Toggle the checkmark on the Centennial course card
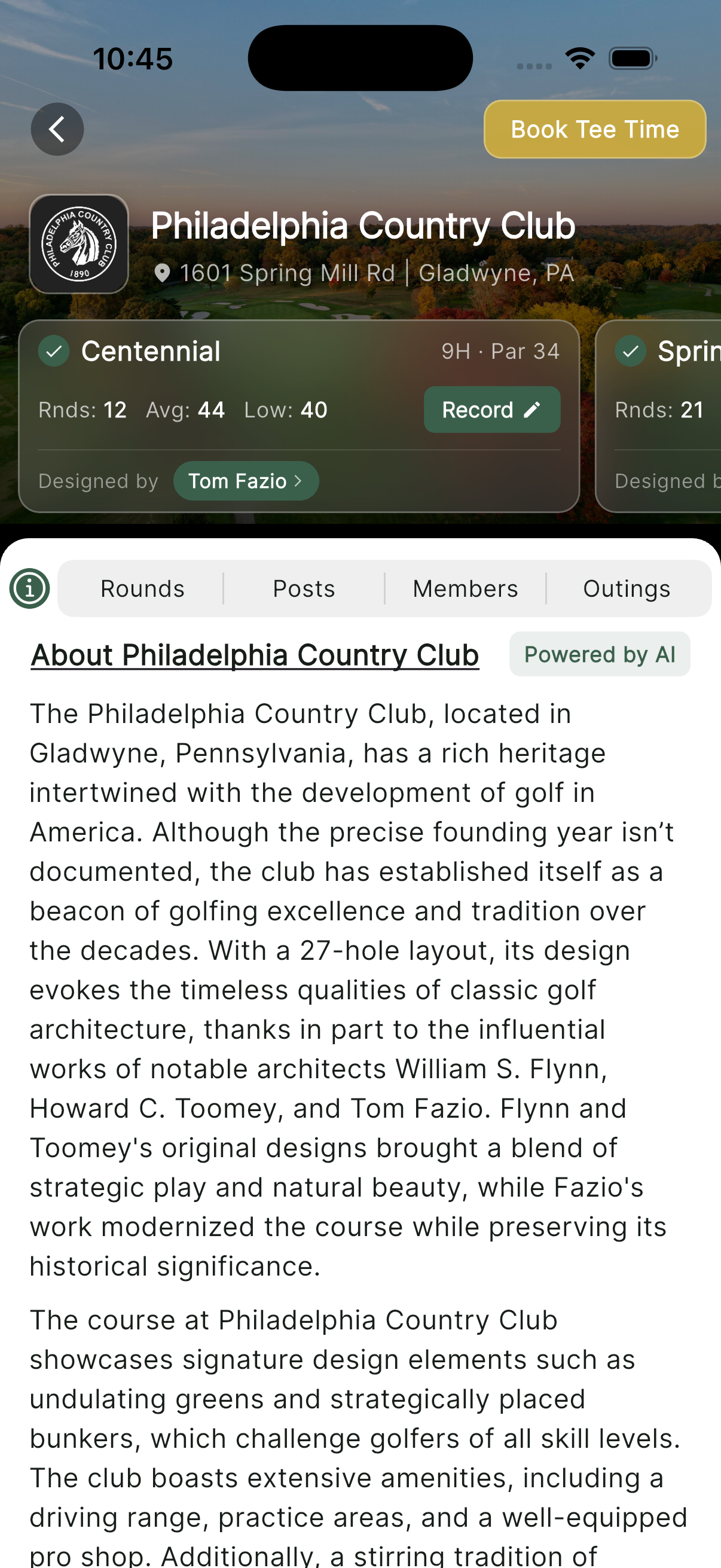Image resolution: width=721 pixels, height=1568 pixels. [x=54, y=350]
